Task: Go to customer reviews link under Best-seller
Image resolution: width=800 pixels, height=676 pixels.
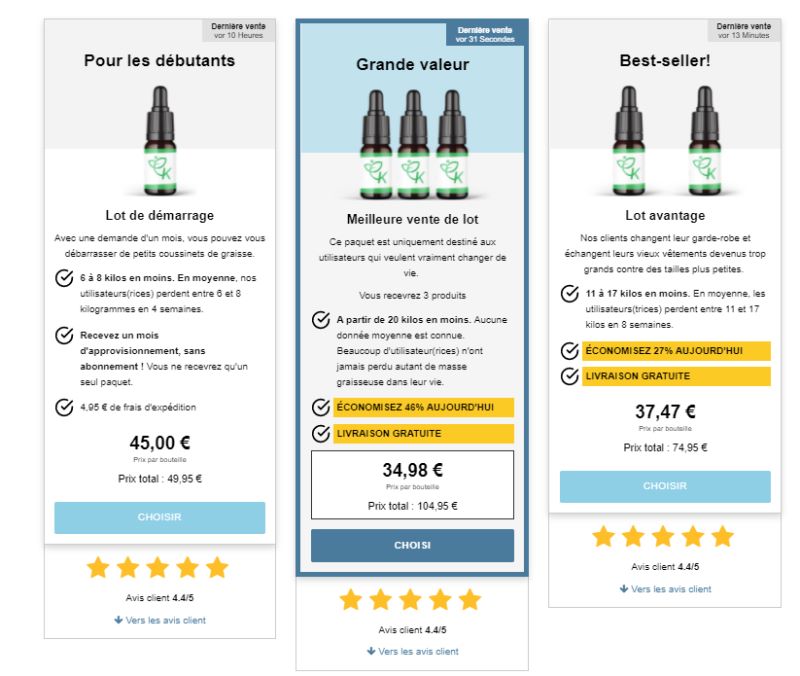Action: click(x=665, y=589)
